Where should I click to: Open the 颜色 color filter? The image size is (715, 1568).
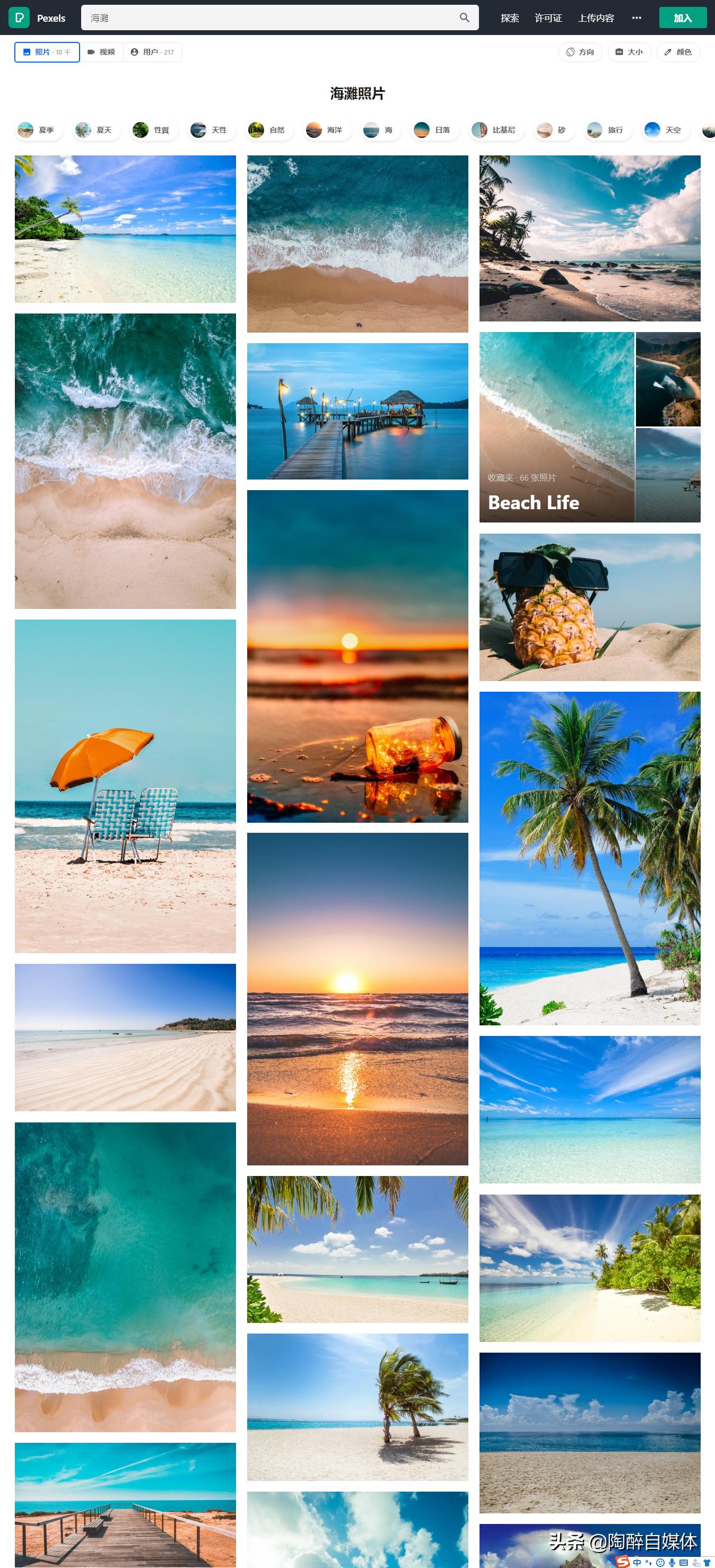point(678,53)
